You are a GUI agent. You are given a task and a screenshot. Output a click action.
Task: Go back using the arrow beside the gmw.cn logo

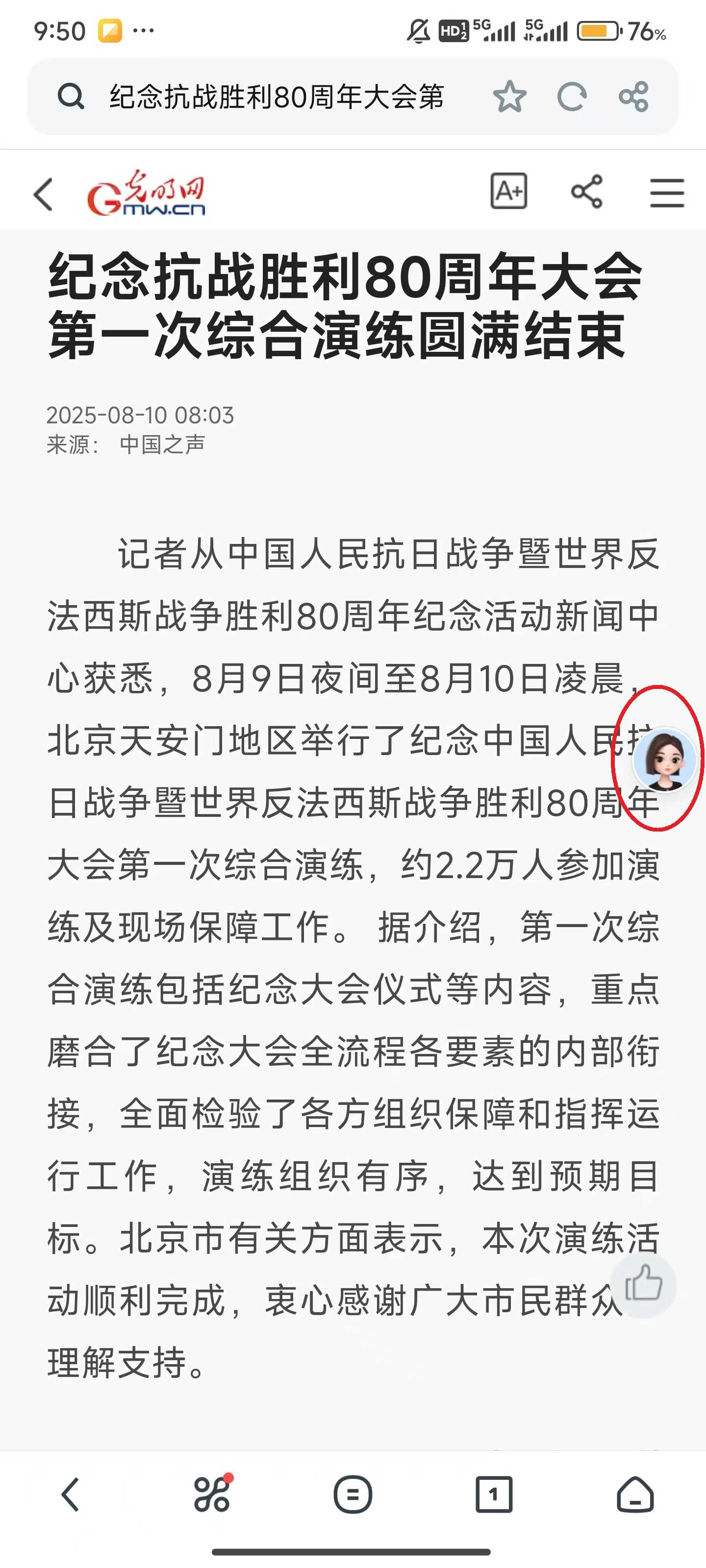coord(44,194)
